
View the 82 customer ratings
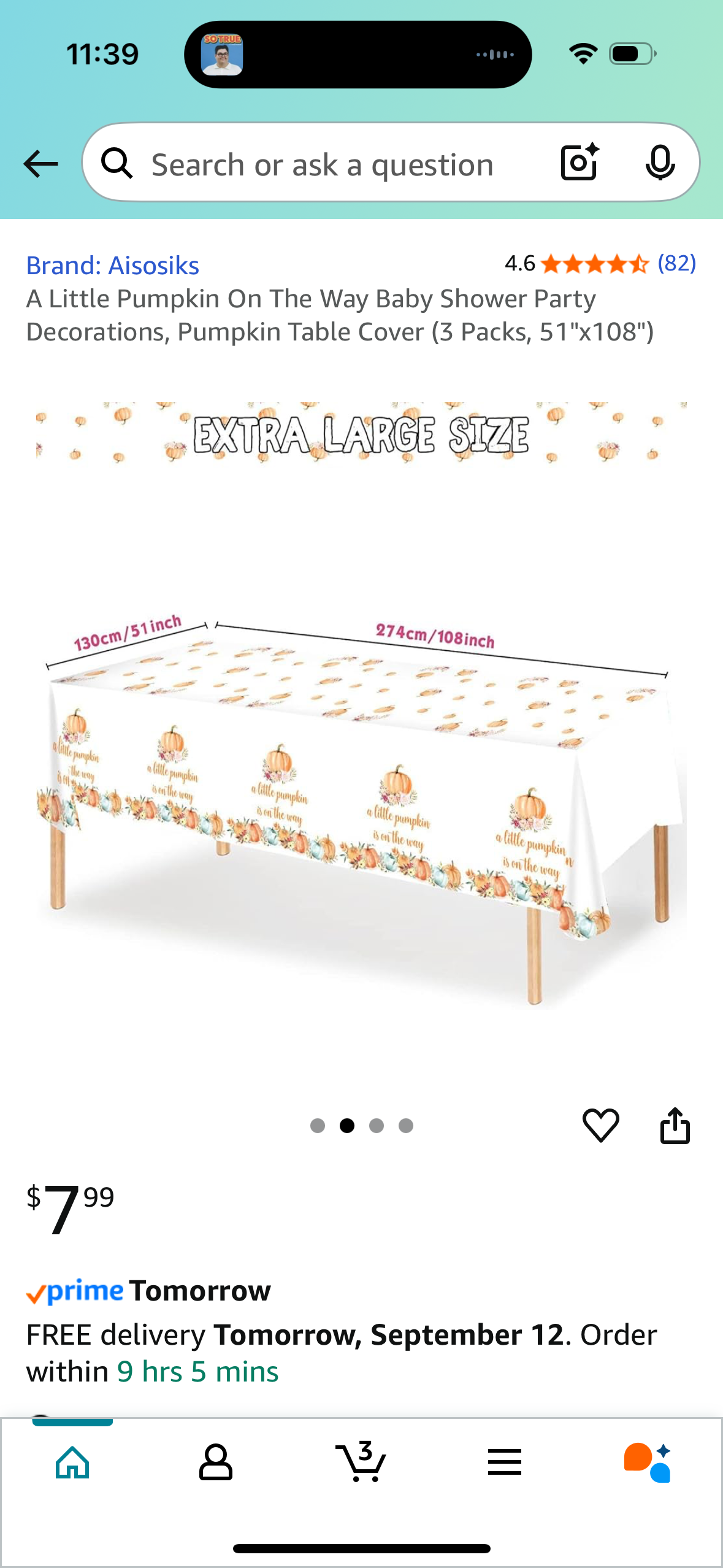coord(676,263)
